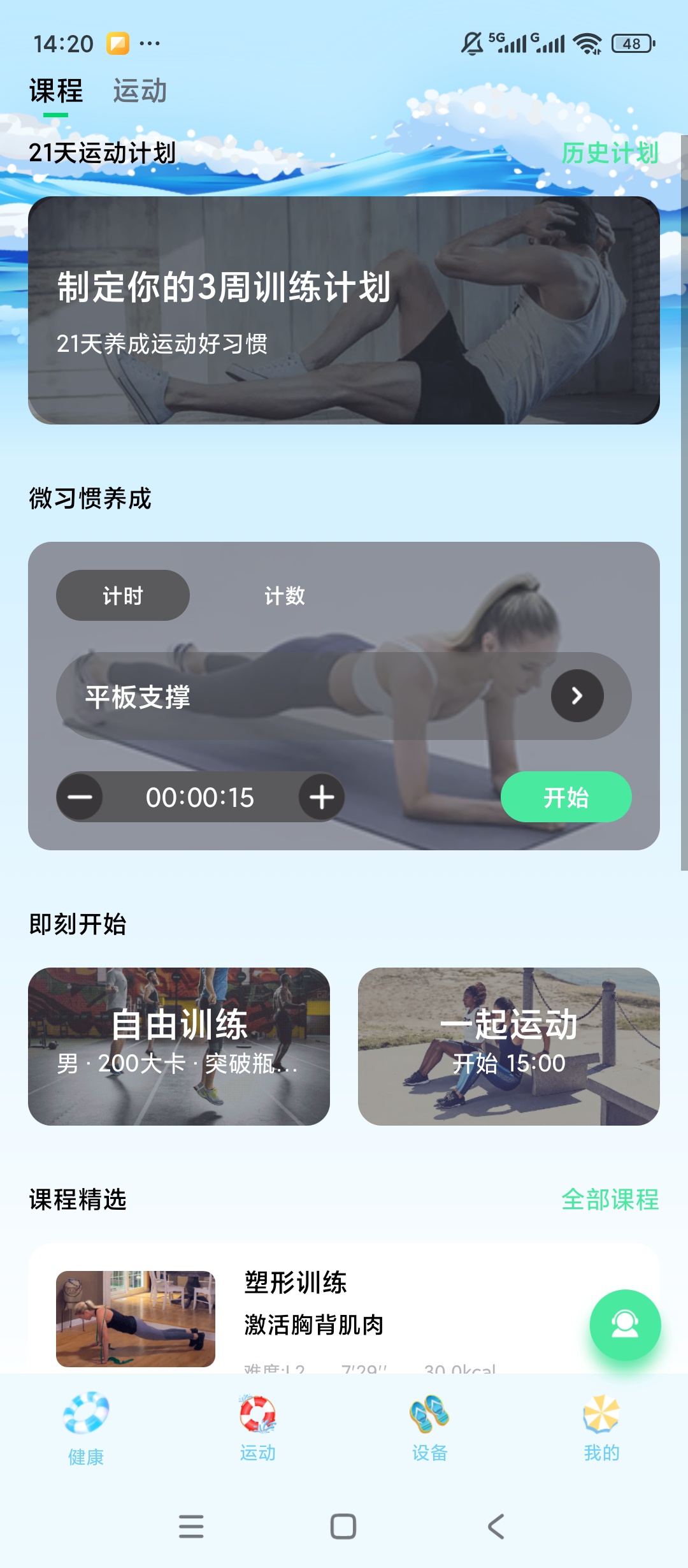This screenshot has height=1568, width=688.
Task: Go to the 健康 bottom tab
Action: click(x=86, y=1429)
